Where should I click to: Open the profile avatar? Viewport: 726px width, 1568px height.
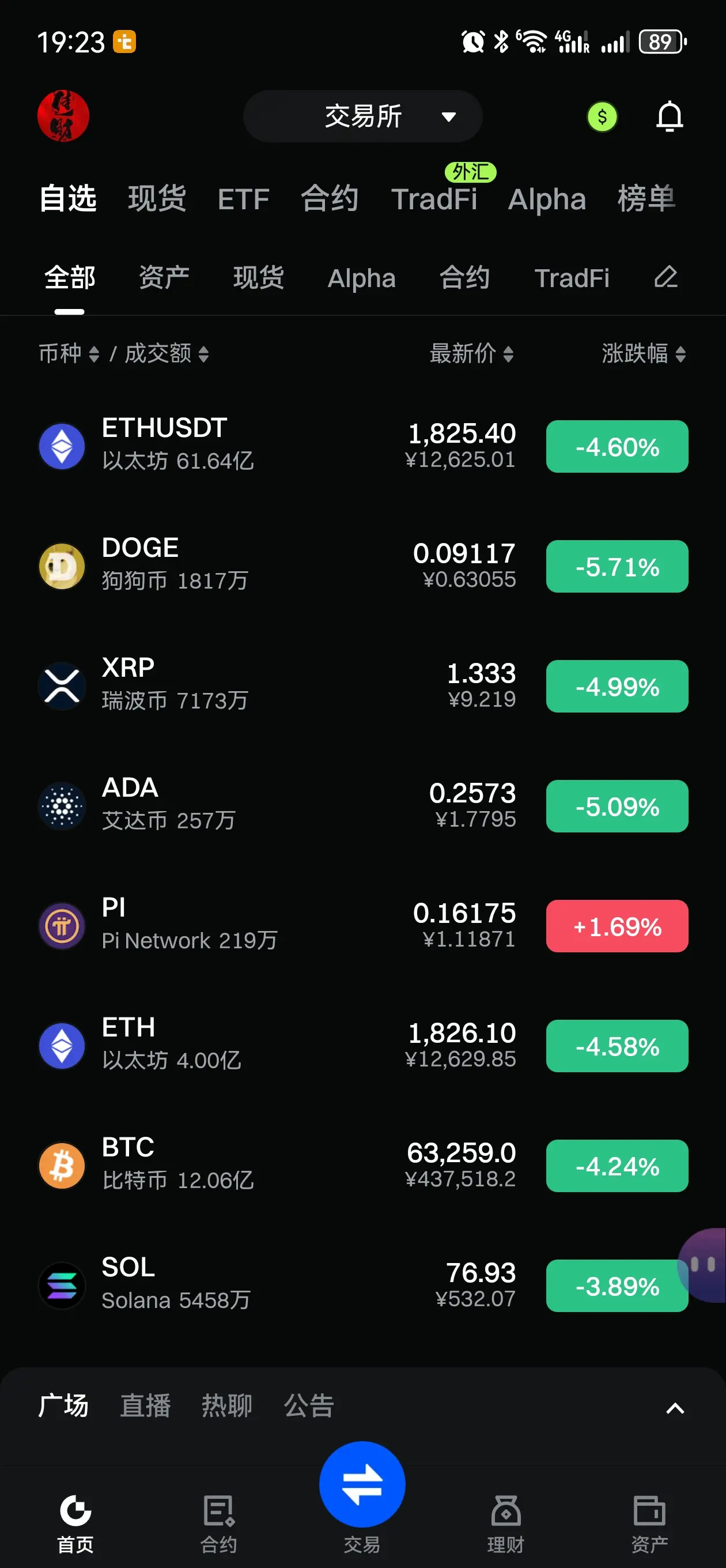63,116
